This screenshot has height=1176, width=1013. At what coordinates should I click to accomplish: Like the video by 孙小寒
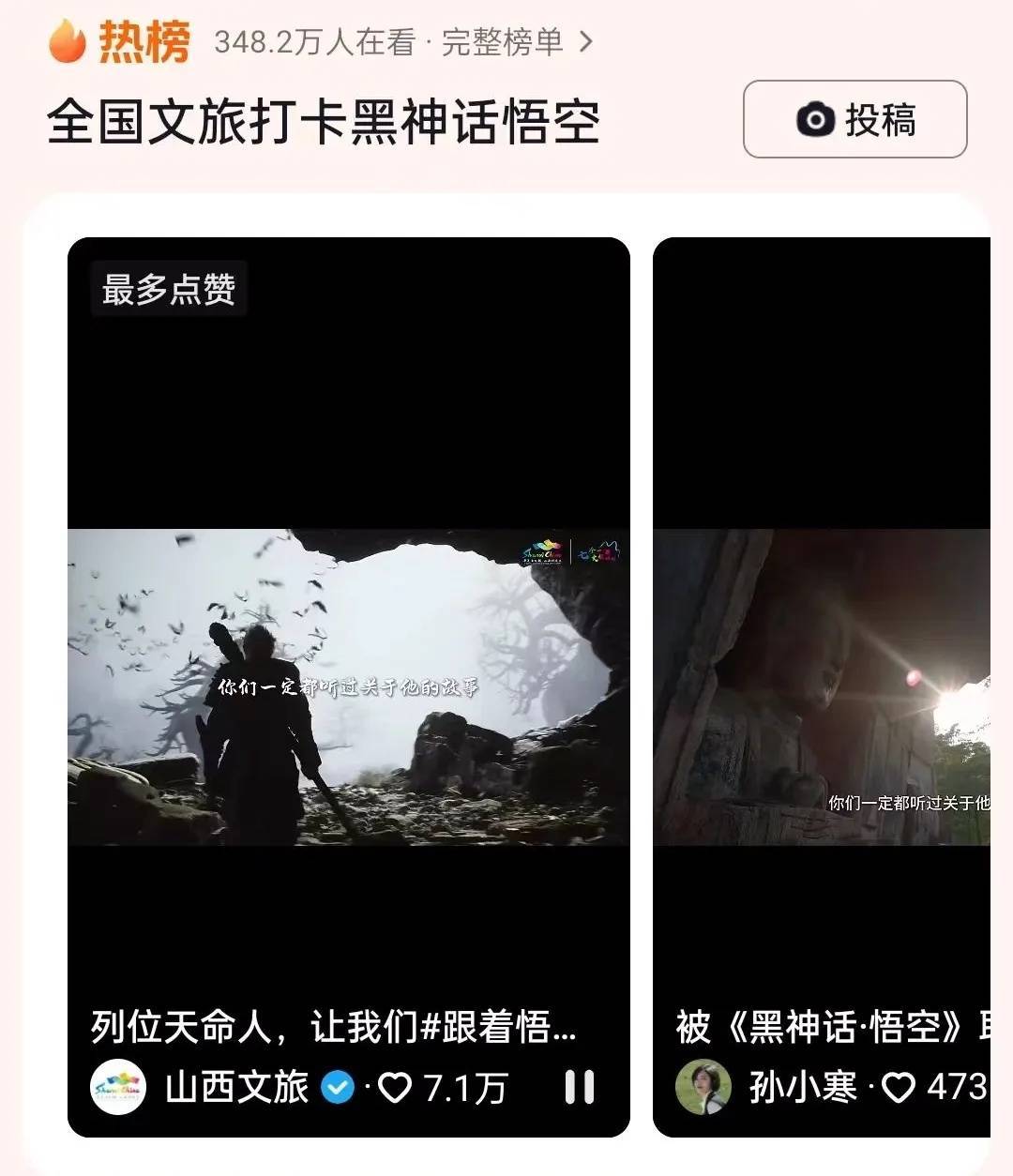900,1087
